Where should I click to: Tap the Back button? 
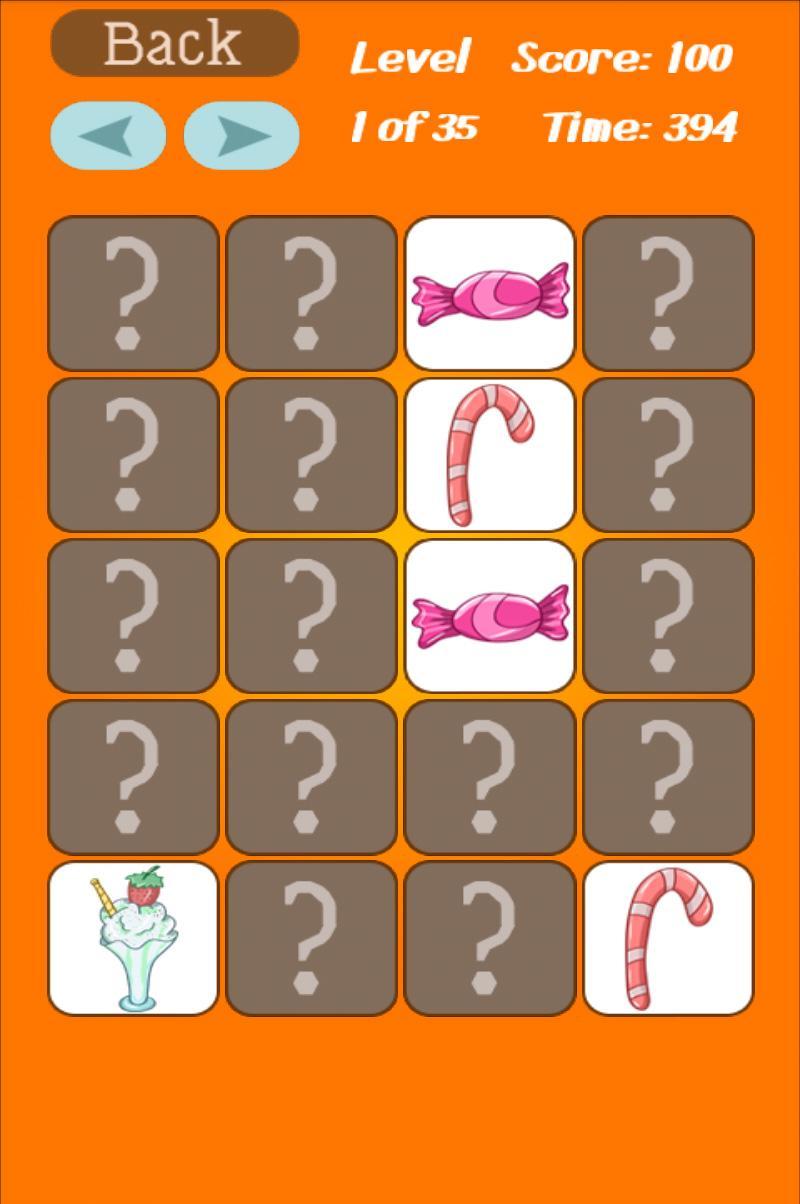tap(174, 44)
